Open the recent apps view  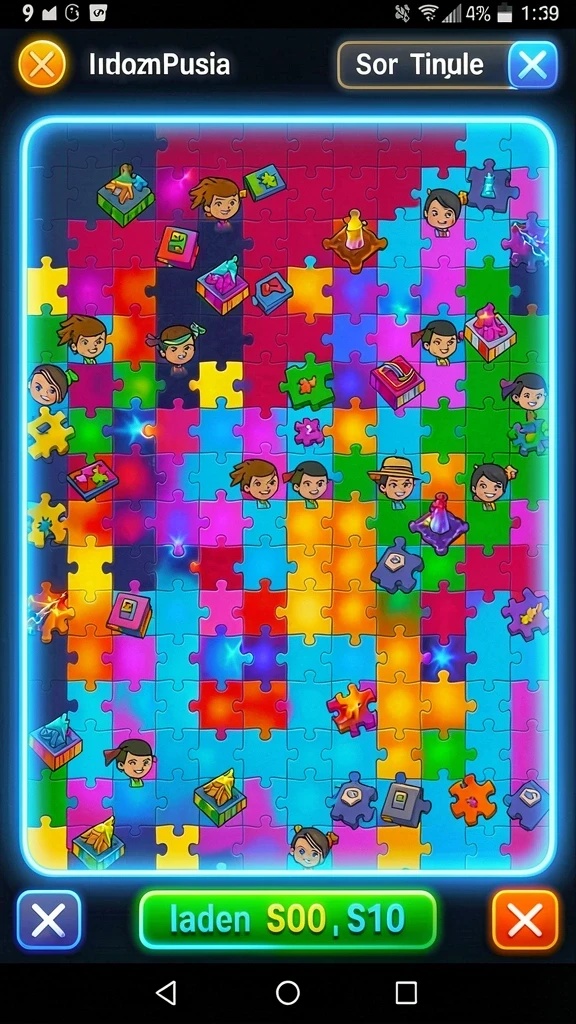pos(406,993)
